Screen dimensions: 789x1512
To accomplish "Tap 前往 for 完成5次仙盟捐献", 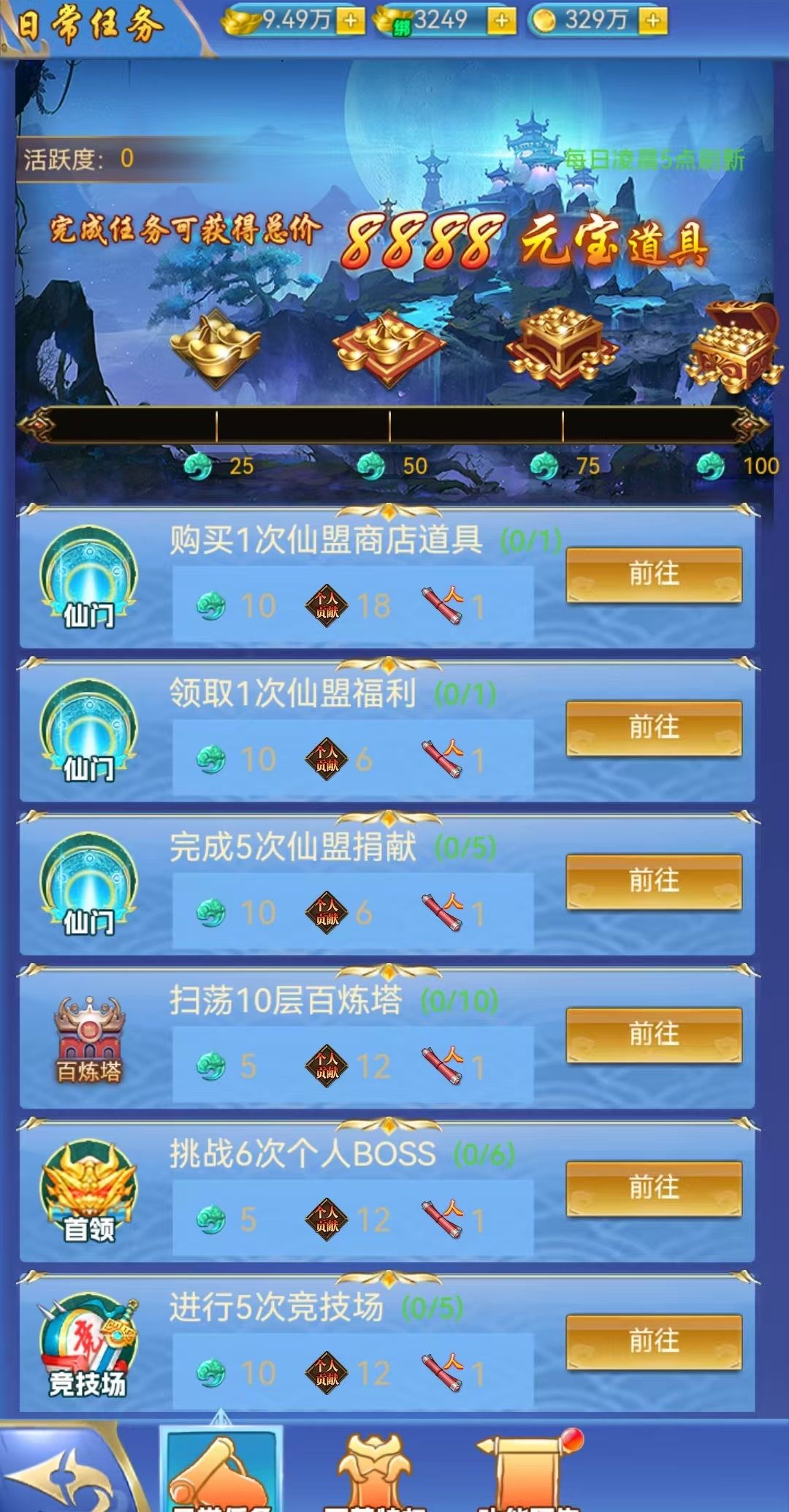I will pos(654,881).
